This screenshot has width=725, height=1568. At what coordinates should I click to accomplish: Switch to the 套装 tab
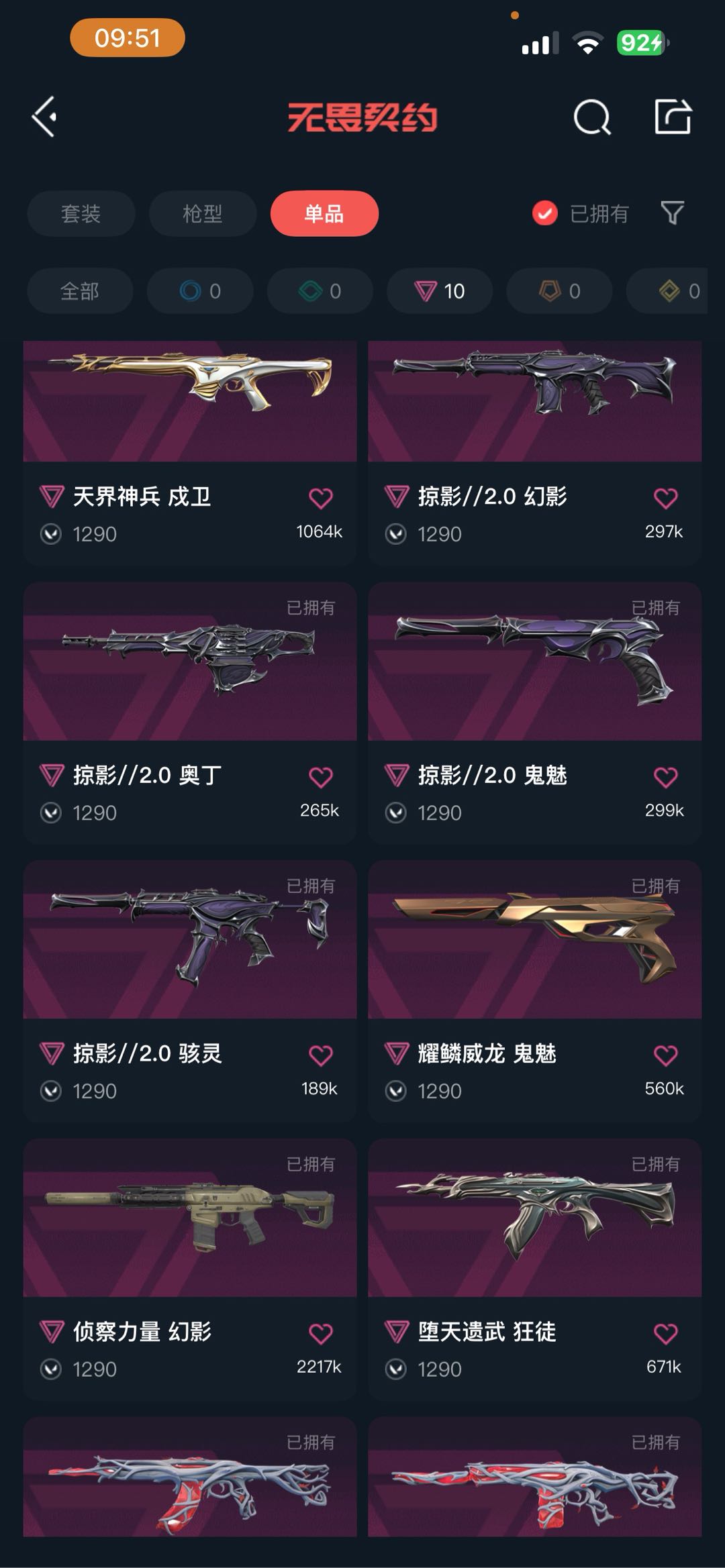pyautogui.click(x=81, y=213)
